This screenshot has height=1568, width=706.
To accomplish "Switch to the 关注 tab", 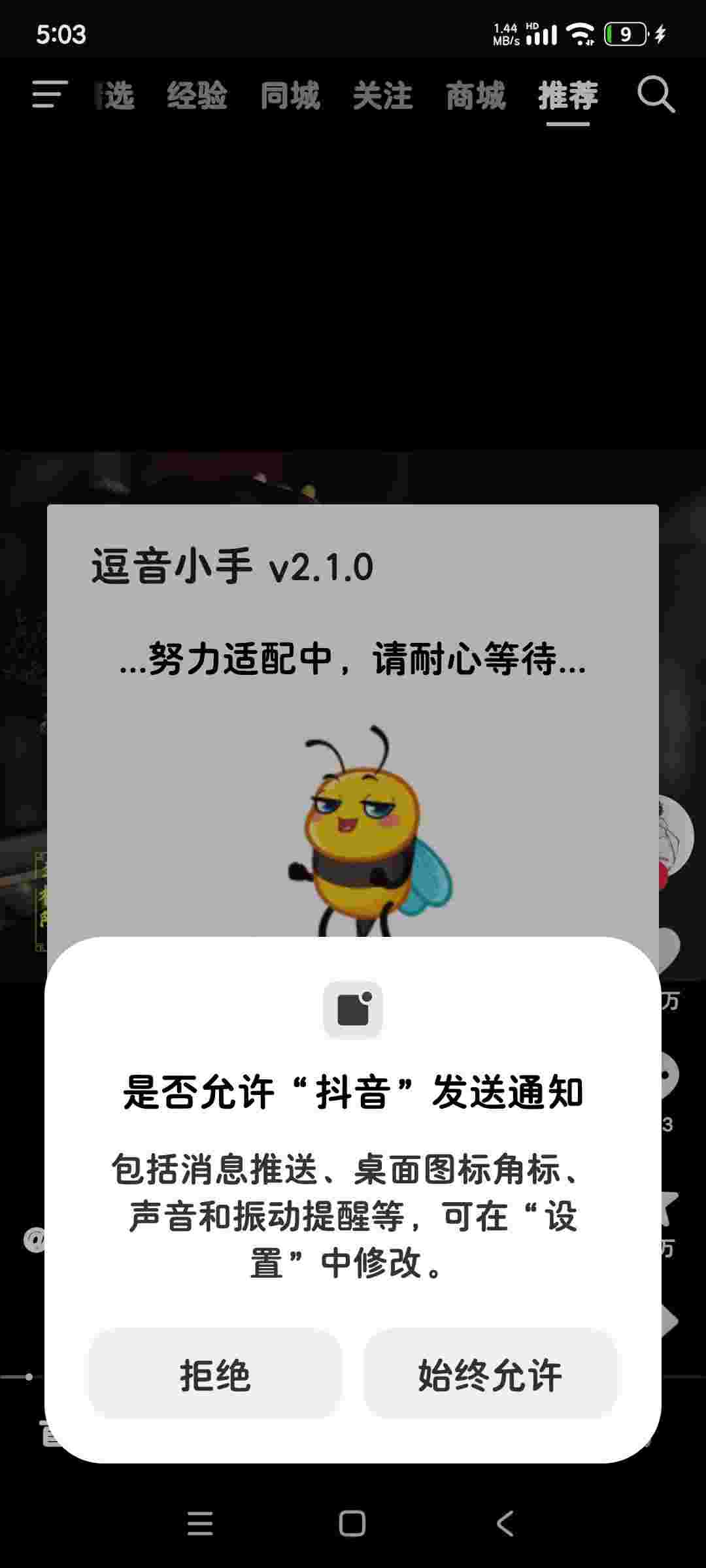I will (x=383, y=96).
